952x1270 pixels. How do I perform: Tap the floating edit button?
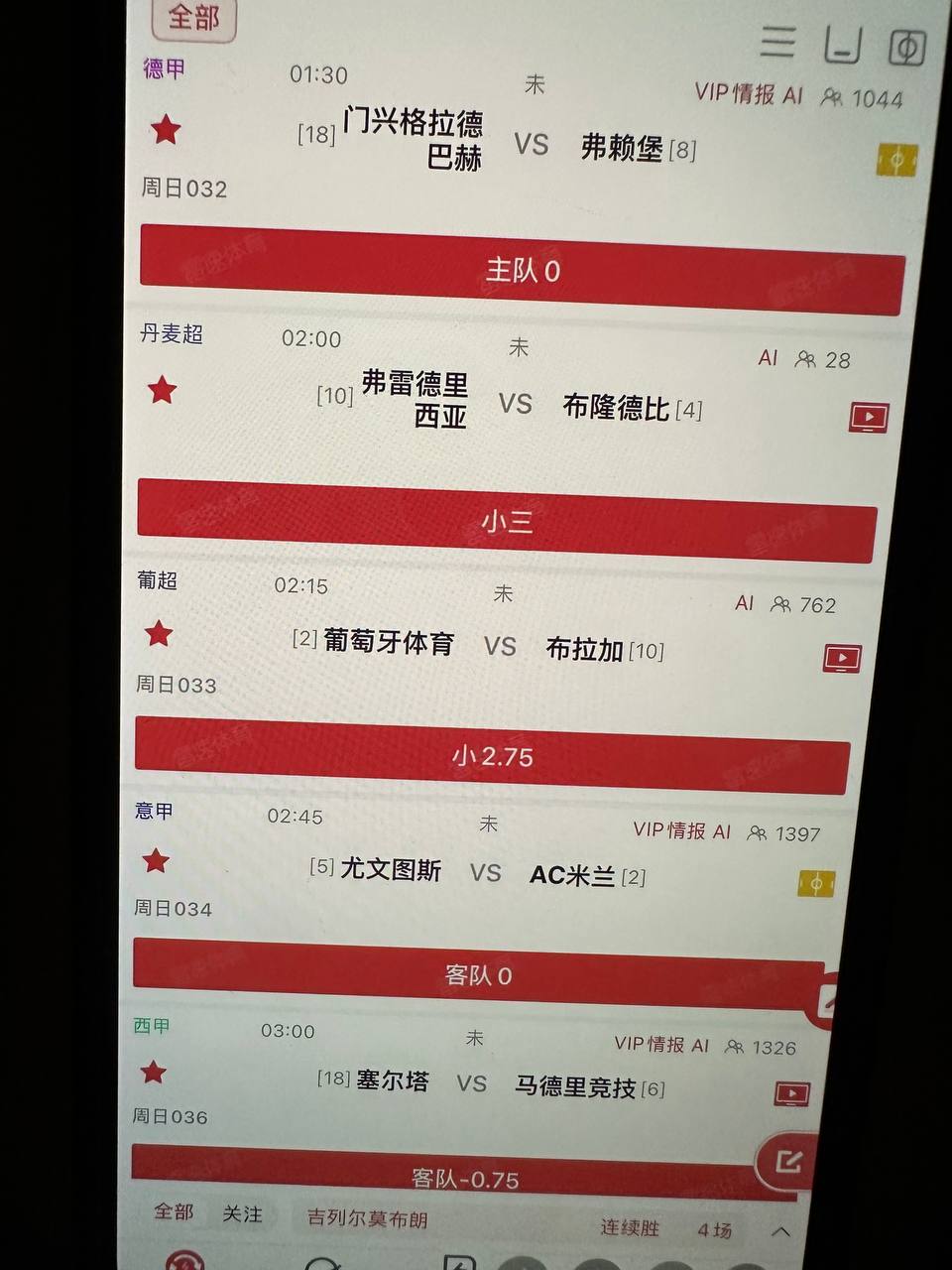788,1161
